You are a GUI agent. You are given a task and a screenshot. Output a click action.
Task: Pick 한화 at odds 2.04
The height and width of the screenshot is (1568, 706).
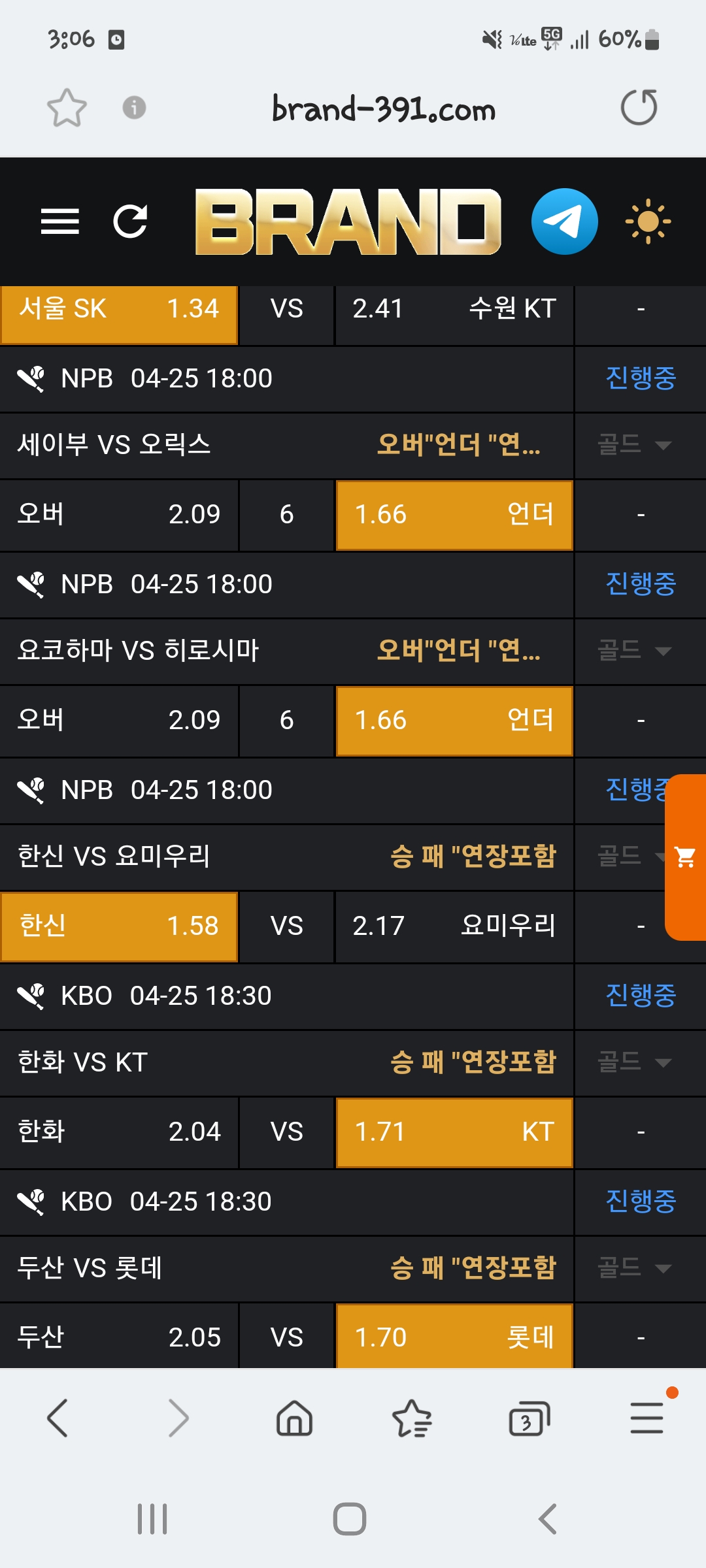point(119,1132)
